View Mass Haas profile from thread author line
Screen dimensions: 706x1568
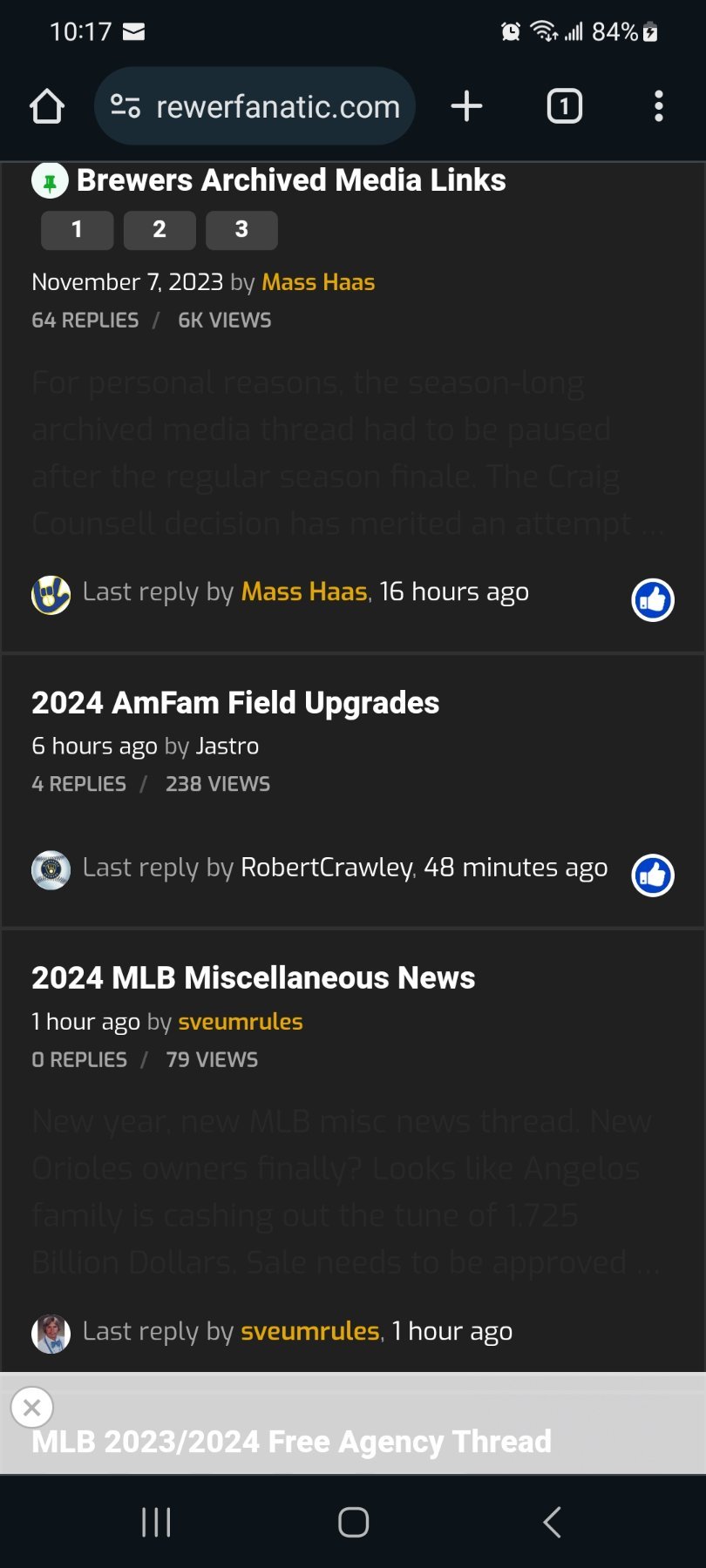pyautogui.click(x=318, y=282)
